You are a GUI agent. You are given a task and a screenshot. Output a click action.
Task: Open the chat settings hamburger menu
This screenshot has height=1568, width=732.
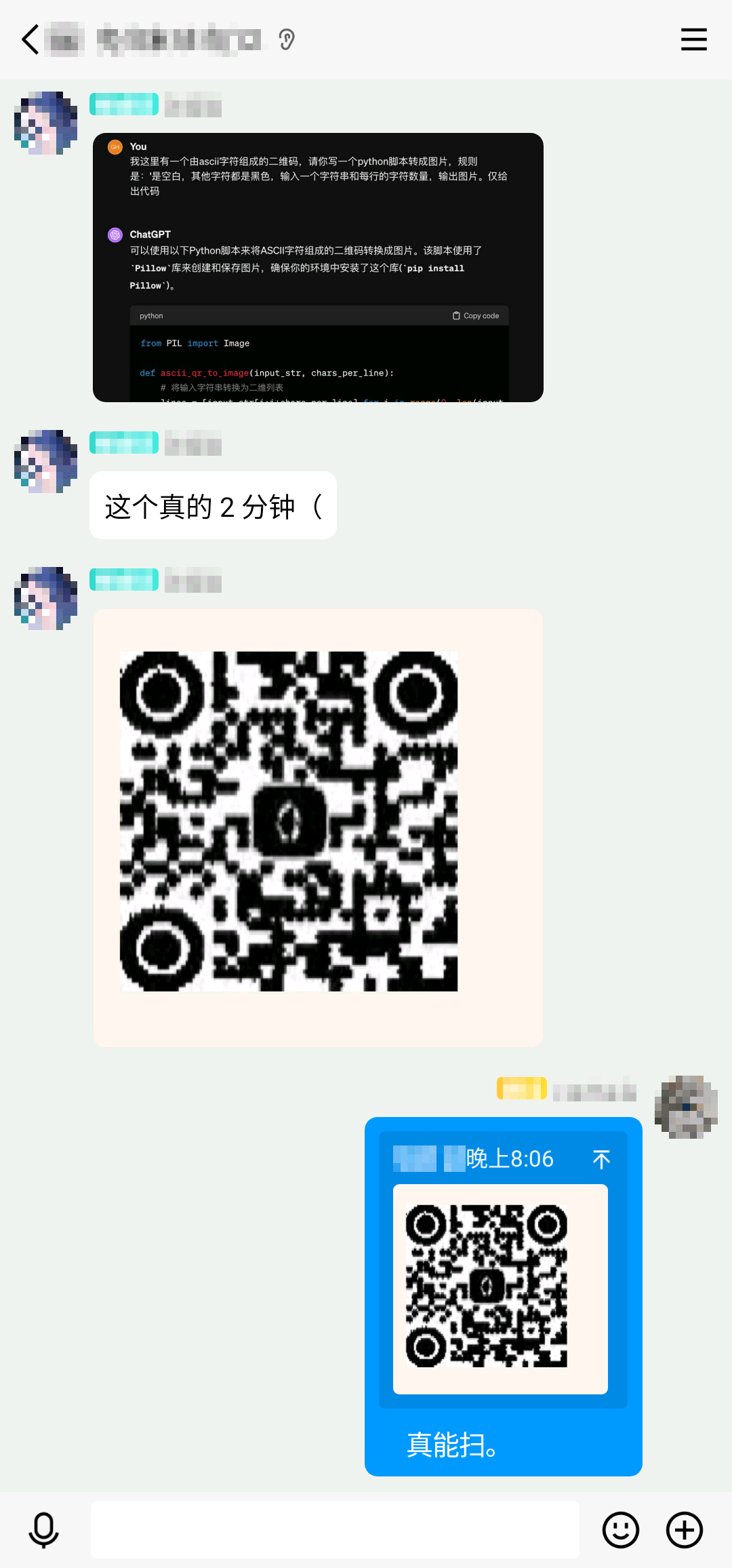(x=693, y=39)
